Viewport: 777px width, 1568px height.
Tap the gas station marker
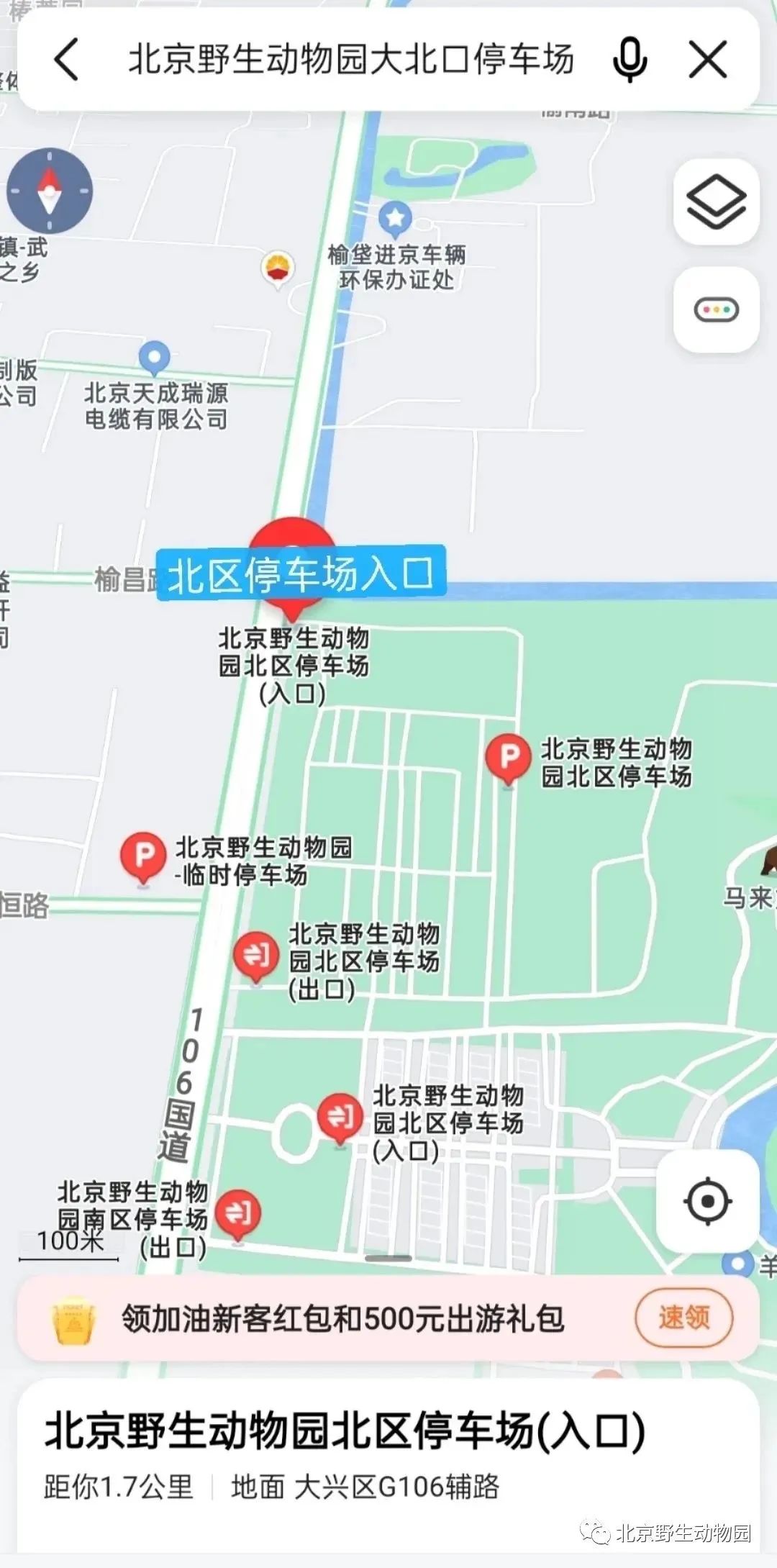point(278,268)
